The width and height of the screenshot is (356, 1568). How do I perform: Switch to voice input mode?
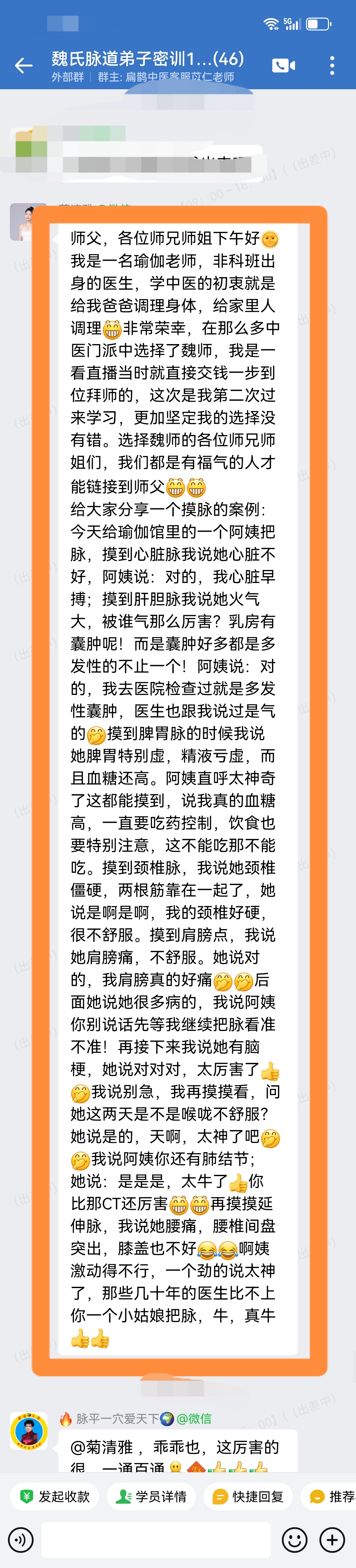(21, 1540)
